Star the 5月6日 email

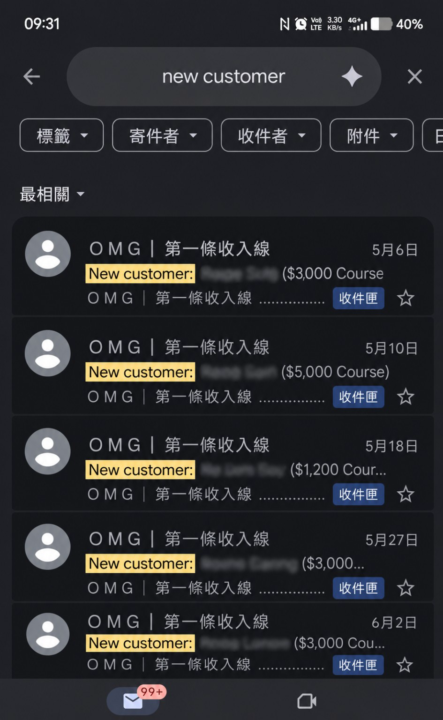coord(406,298)
